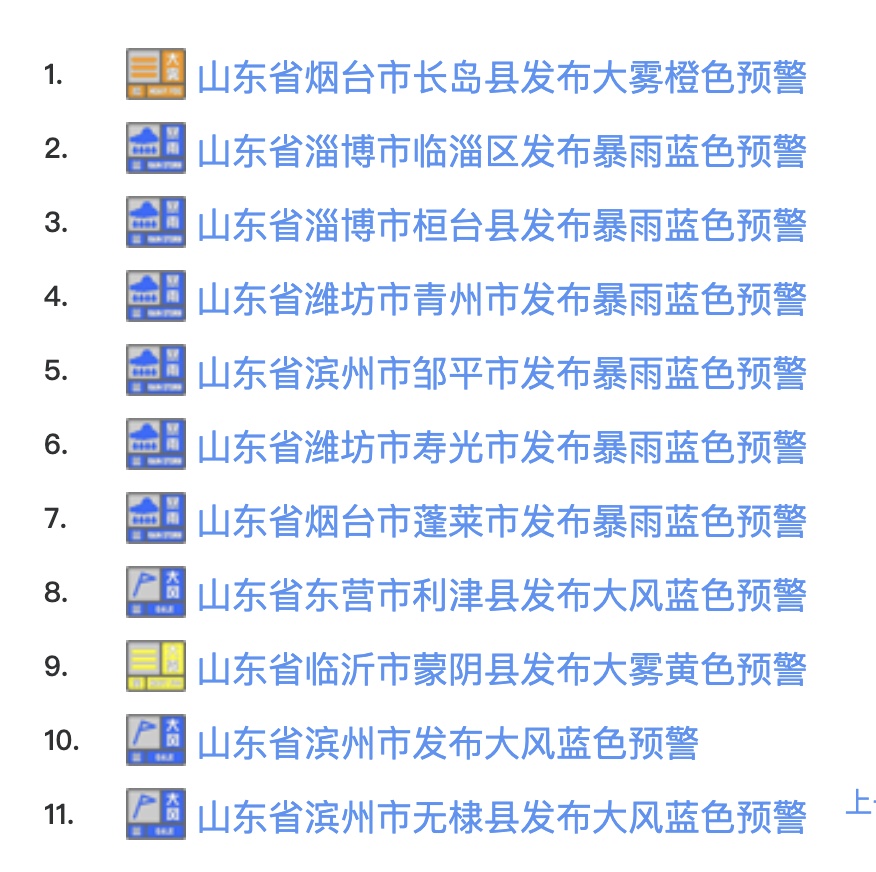Select the 烟台市蓬莱市 暴雨蓝色预警 link

point(500,521)
